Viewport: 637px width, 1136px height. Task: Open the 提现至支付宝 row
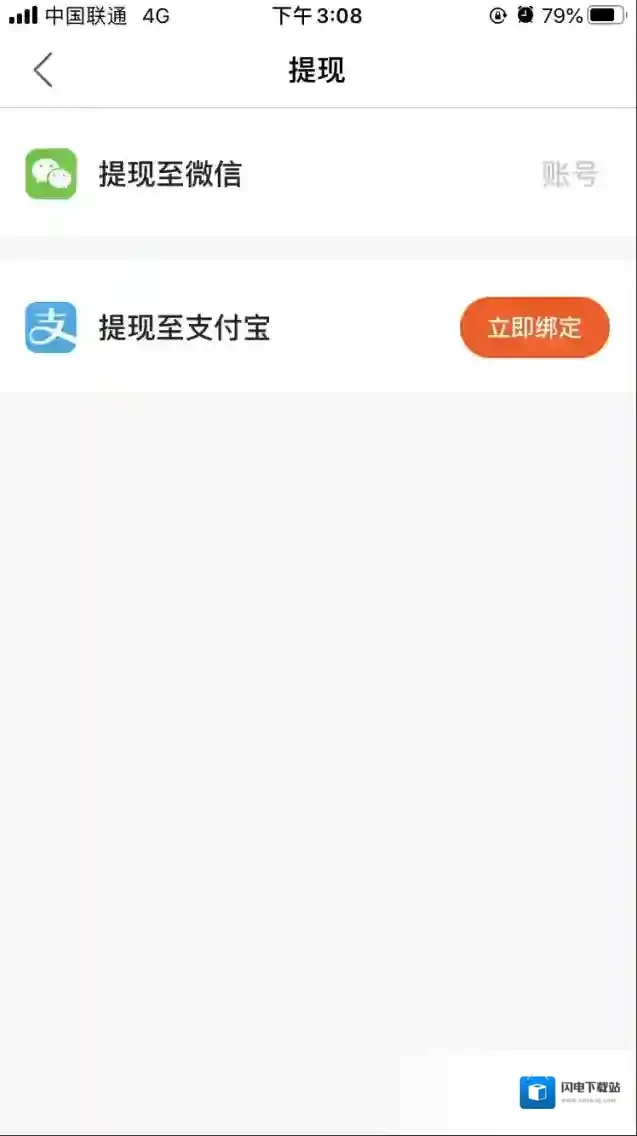(185, 328)
